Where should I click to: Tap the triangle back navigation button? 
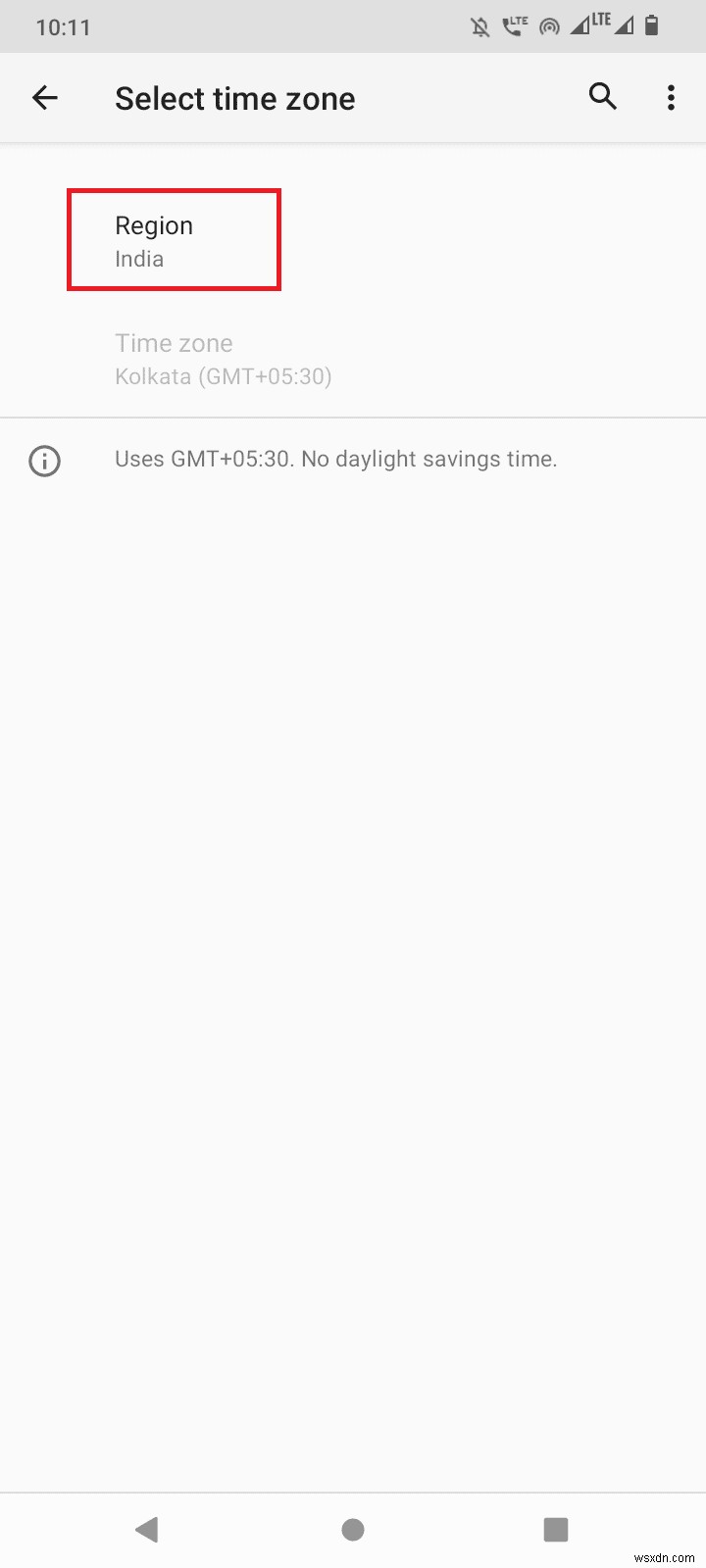tap(147, 1529)
